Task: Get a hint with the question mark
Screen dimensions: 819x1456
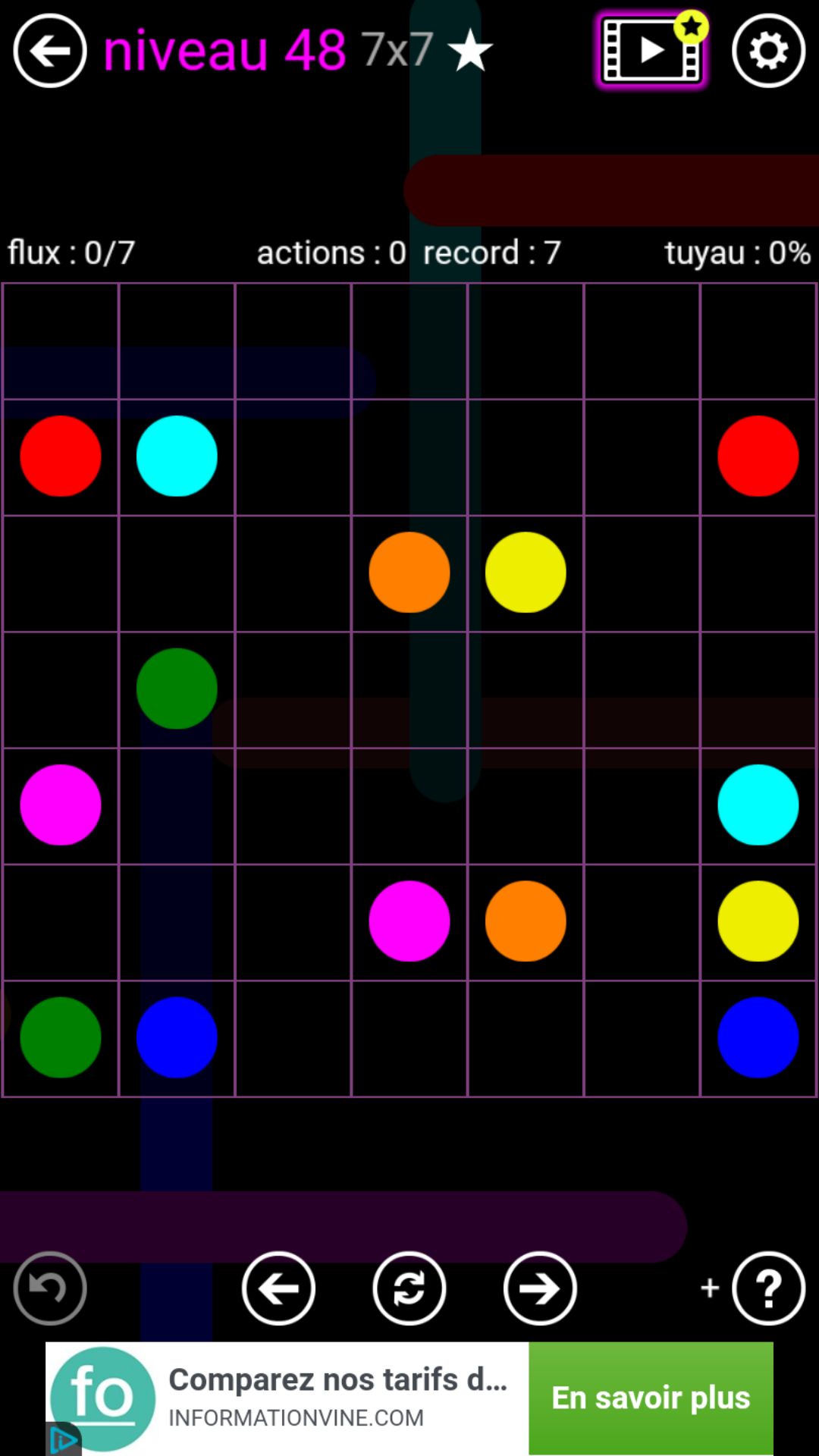Action: (768, 1288)
